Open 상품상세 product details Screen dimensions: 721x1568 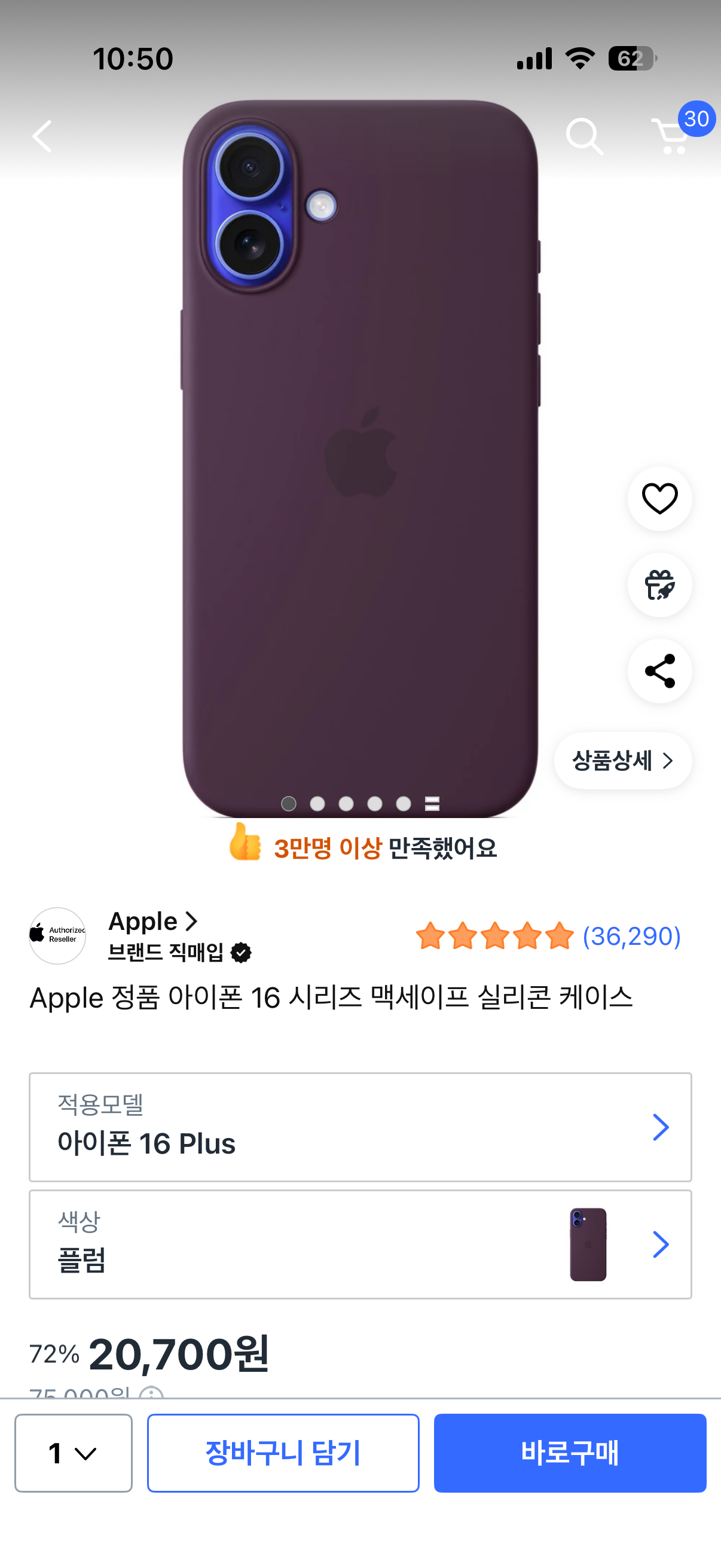click(622, 760)
